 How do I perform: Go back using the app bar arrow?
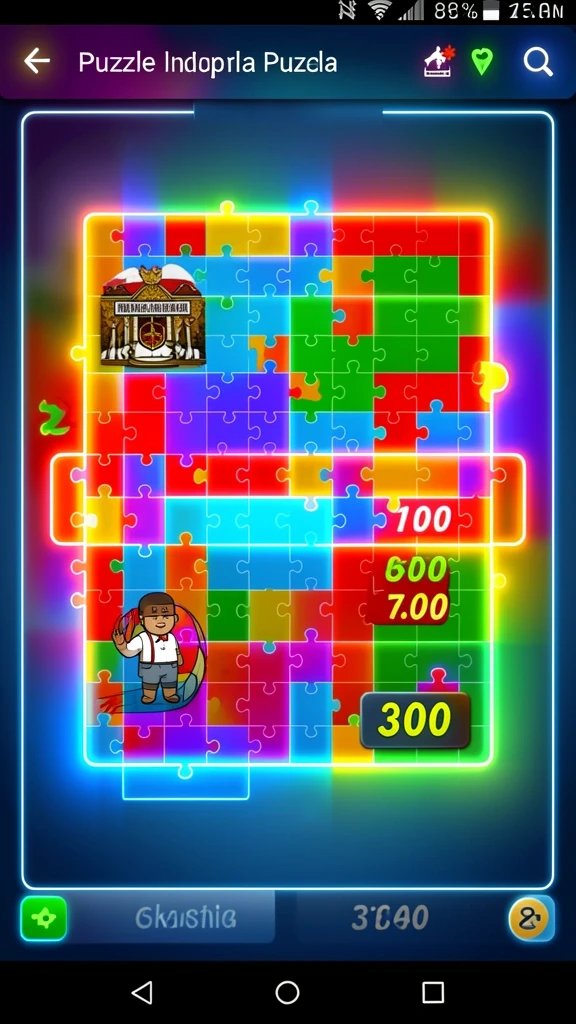[x=37, y=61]
